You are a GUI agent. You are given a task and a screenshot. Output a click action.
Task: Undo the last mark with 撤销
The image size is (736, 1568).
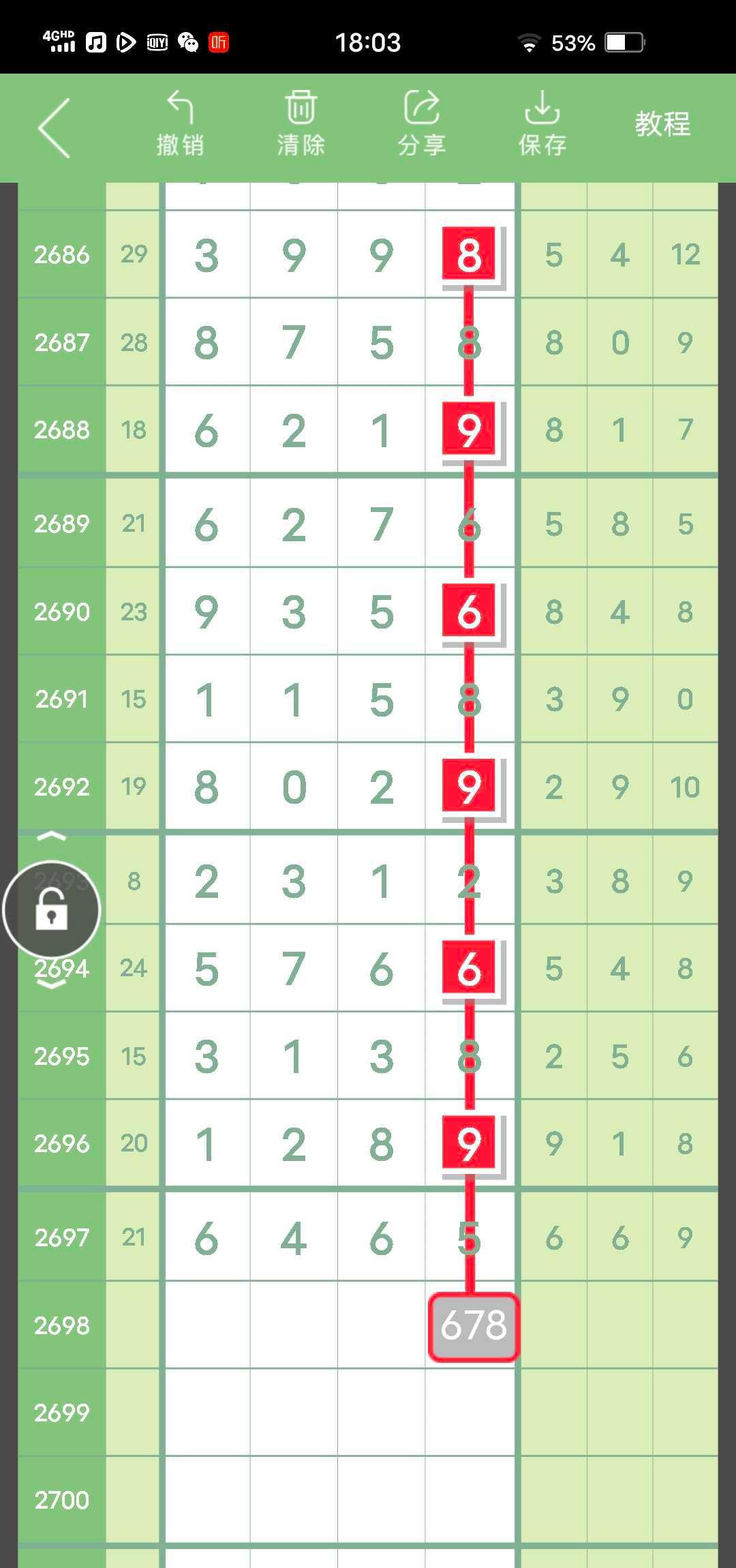180,125
